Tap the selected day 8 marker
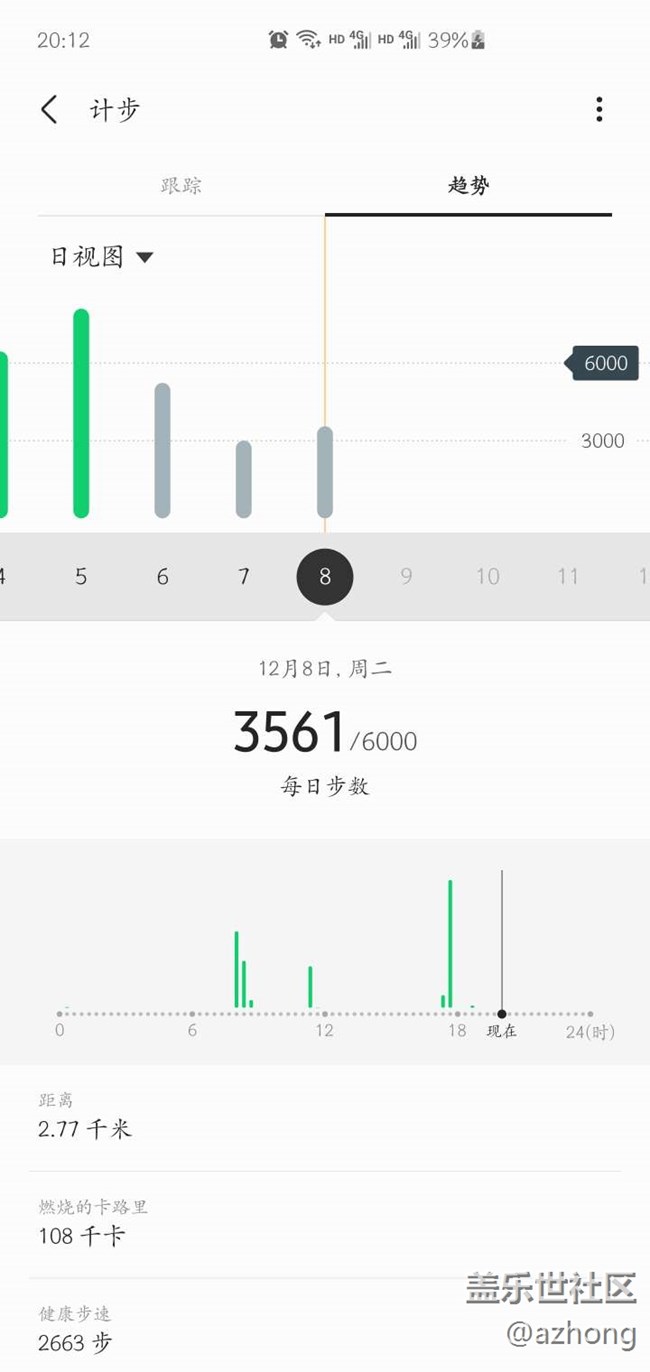Screen dimensions: 650x1372 coord(325,577)
